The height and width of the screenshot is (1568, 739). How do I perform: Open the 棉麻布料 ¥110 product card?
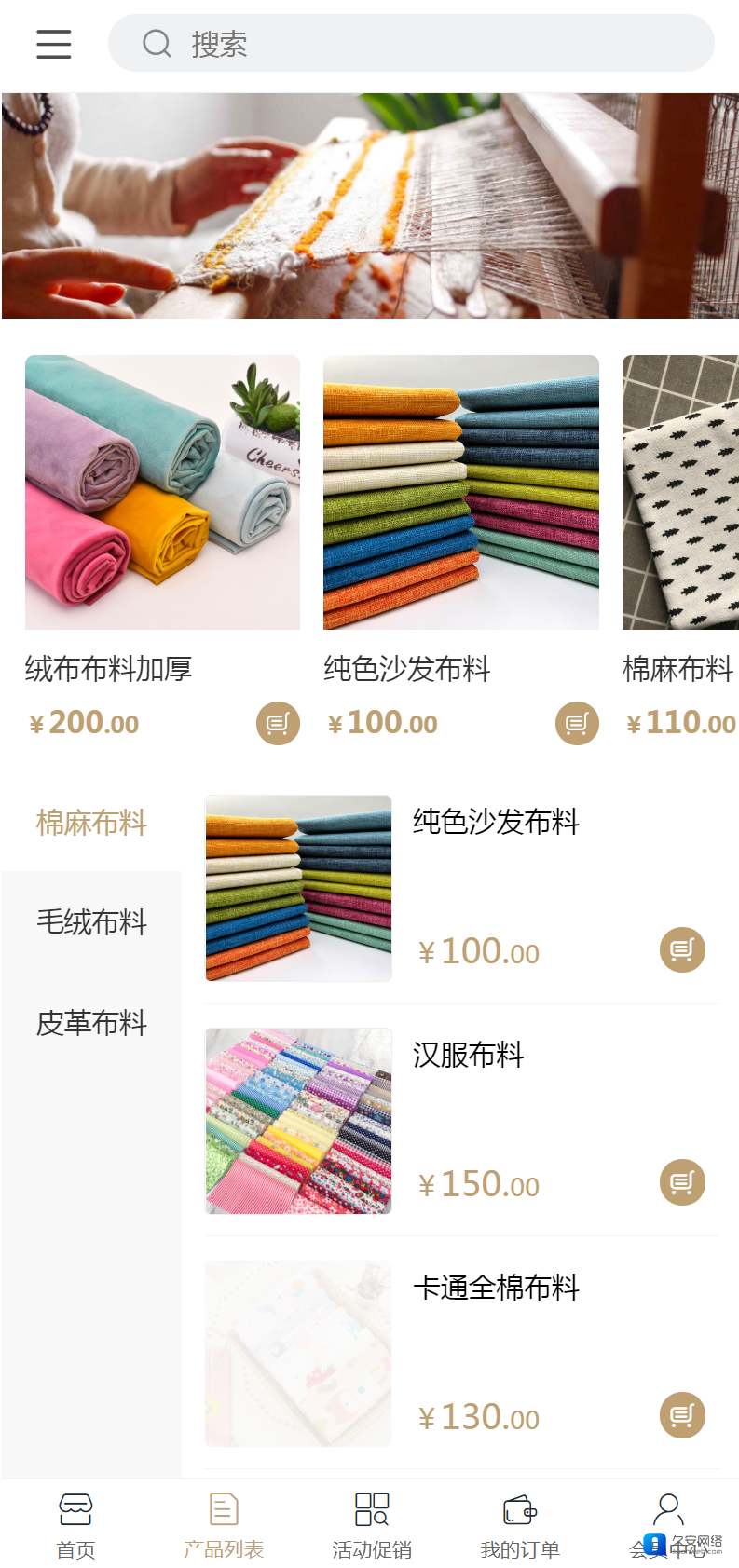coord(680,492)
